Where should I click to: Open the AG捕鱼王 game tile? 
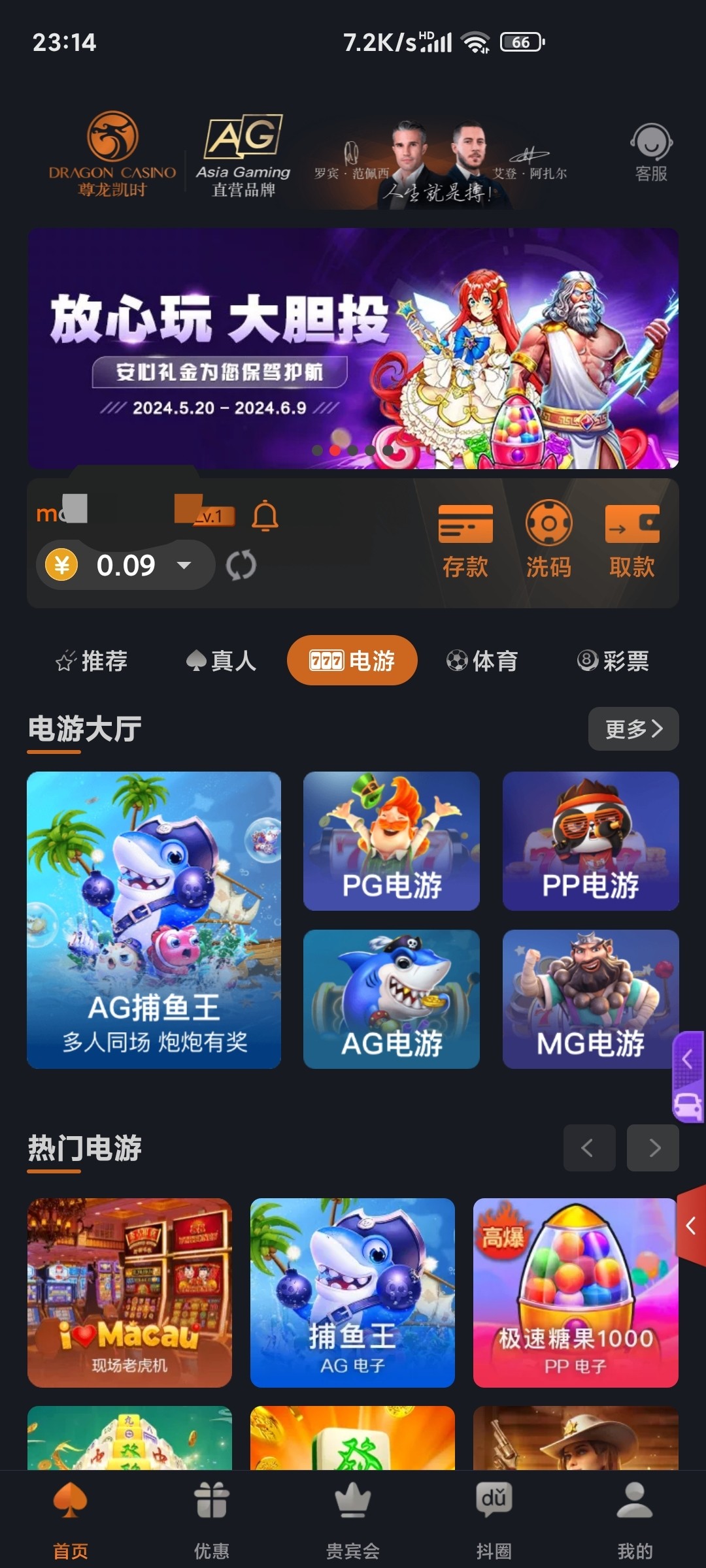click(155, 915)
